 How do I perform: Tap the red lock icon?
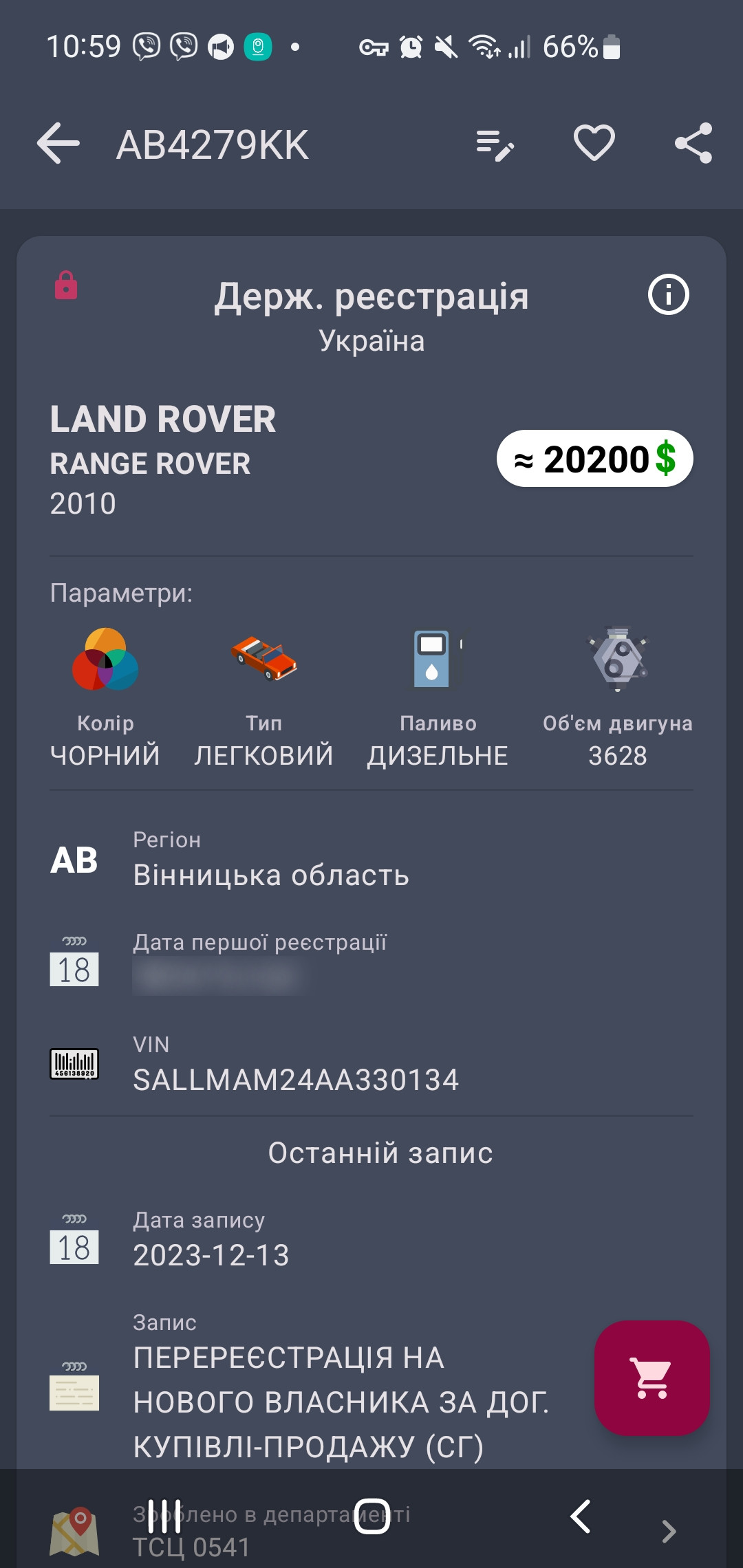pyautogui.click(x=66, y=285)
